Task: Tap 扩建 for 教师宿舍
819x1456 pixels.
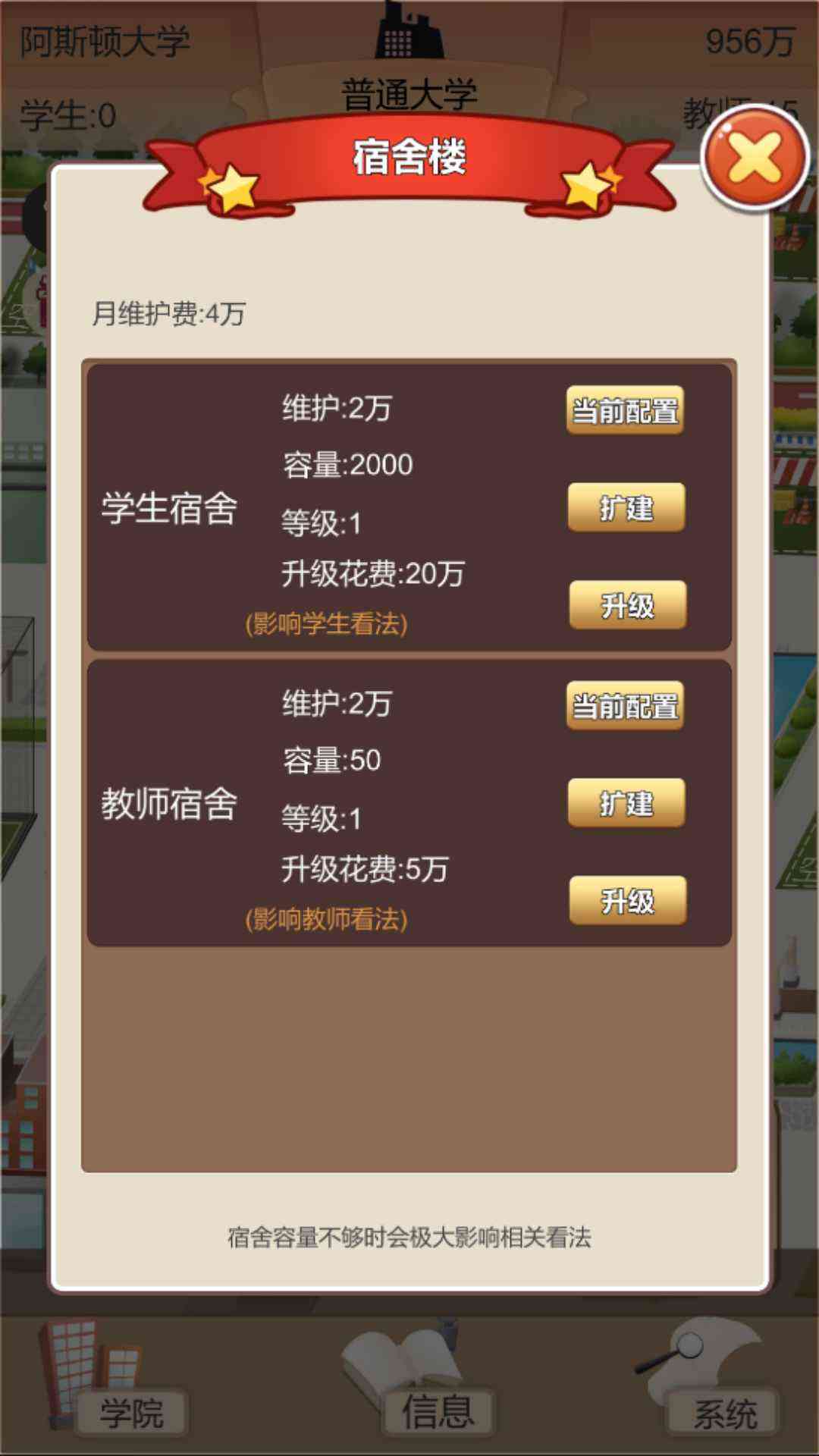Action: point(626,803)
